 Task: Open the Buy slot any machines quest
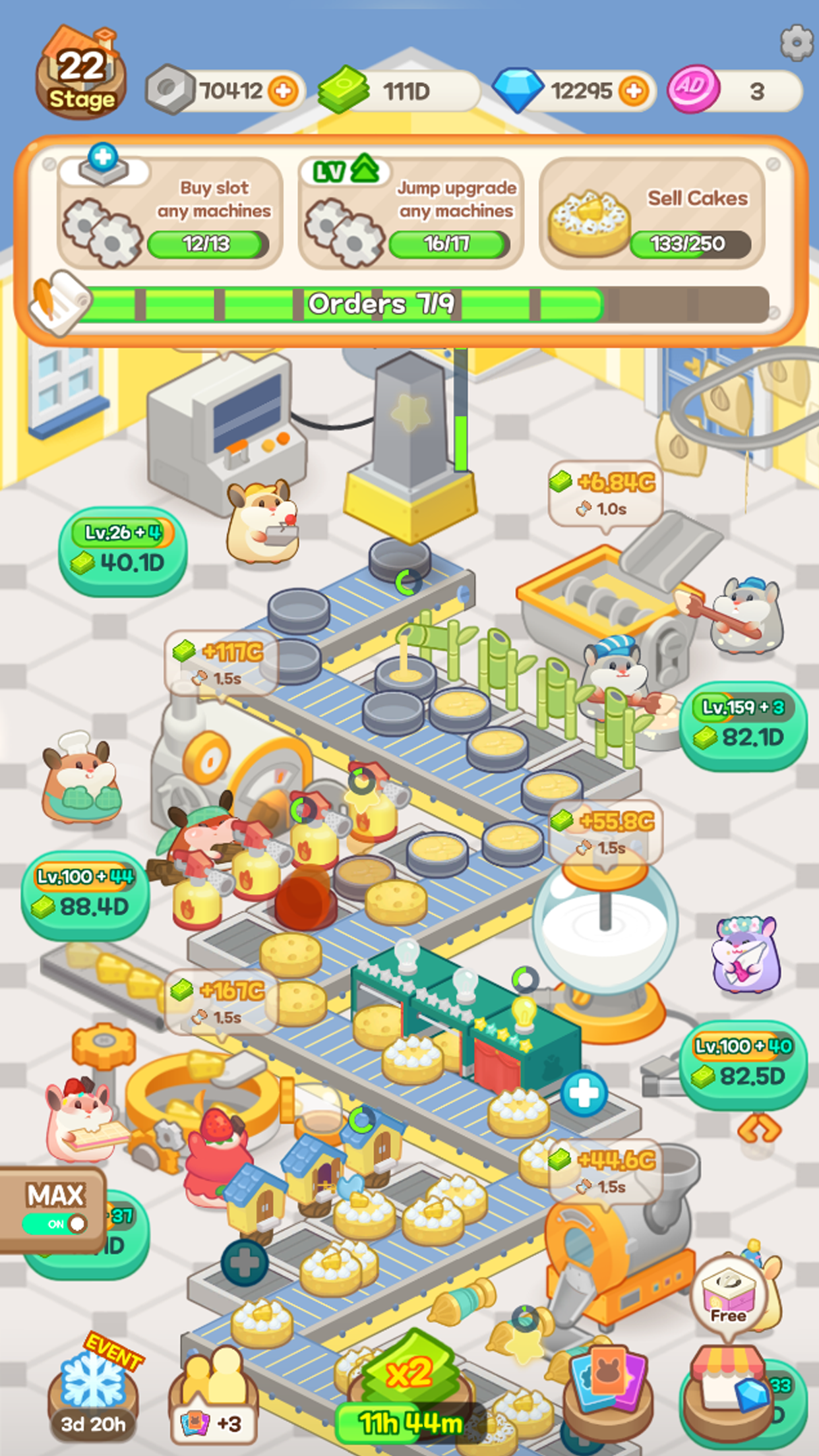[x=170, y=213]
